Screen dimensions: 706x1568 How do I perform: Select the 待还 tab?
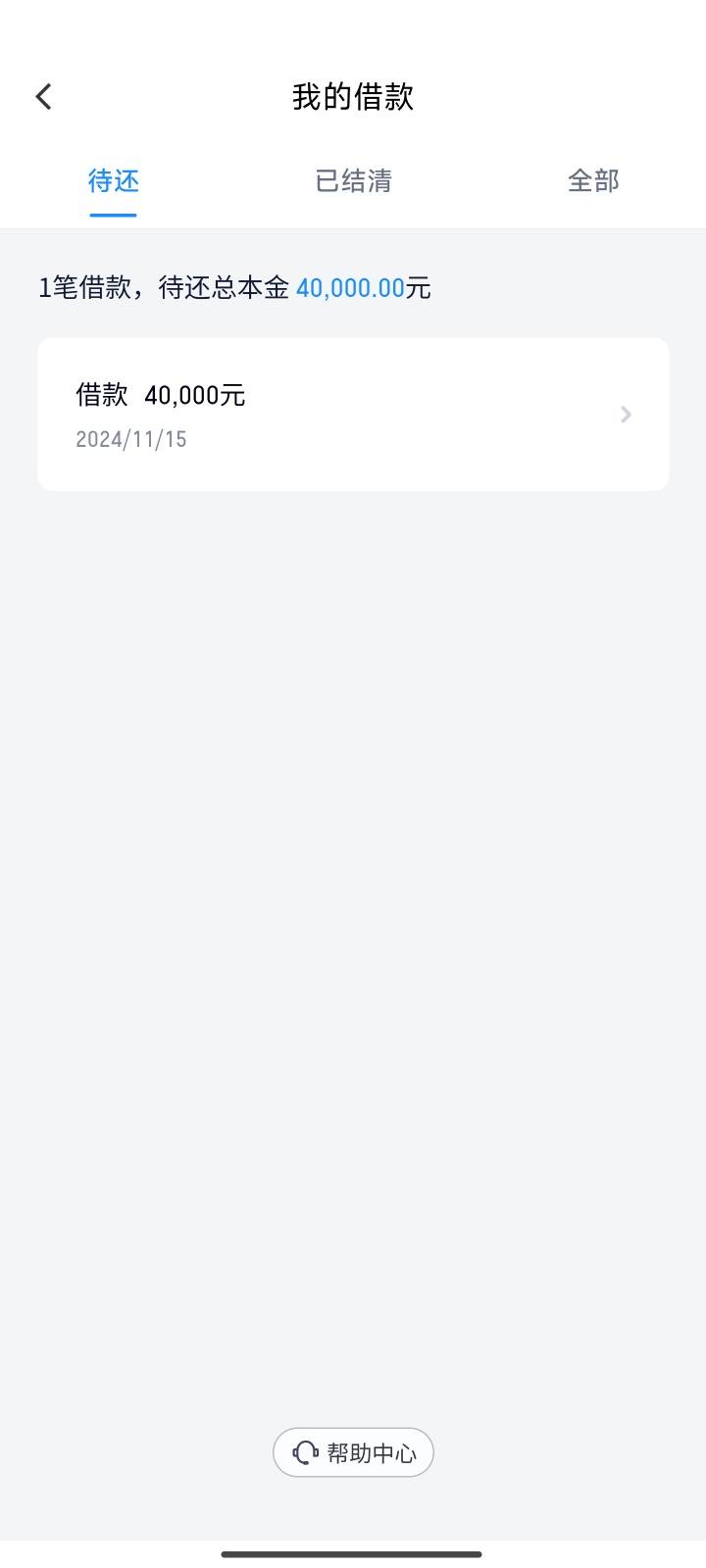114,181
